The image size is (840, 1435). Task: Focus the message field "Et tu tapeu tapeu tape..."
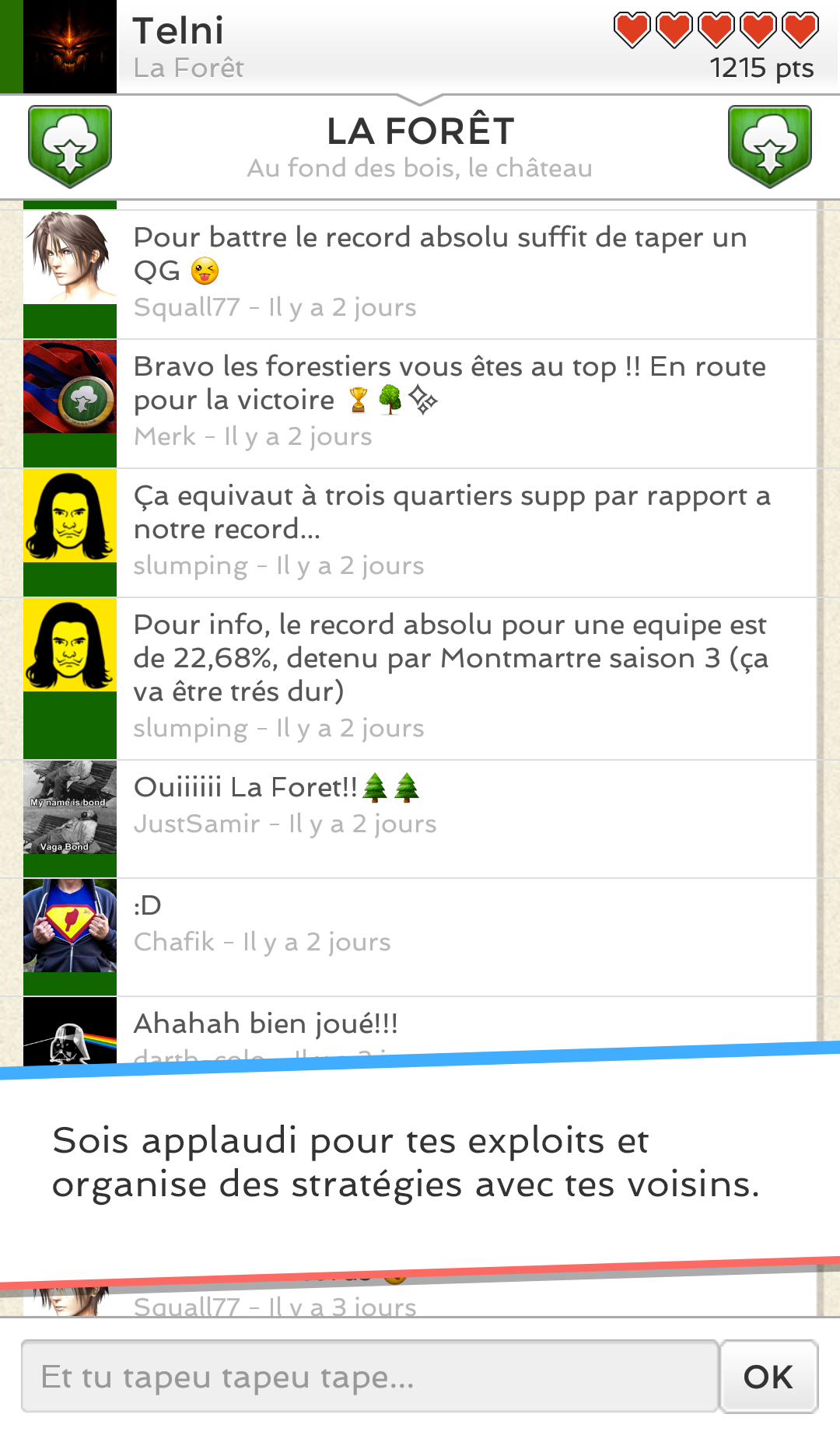tap(369, 1376)
